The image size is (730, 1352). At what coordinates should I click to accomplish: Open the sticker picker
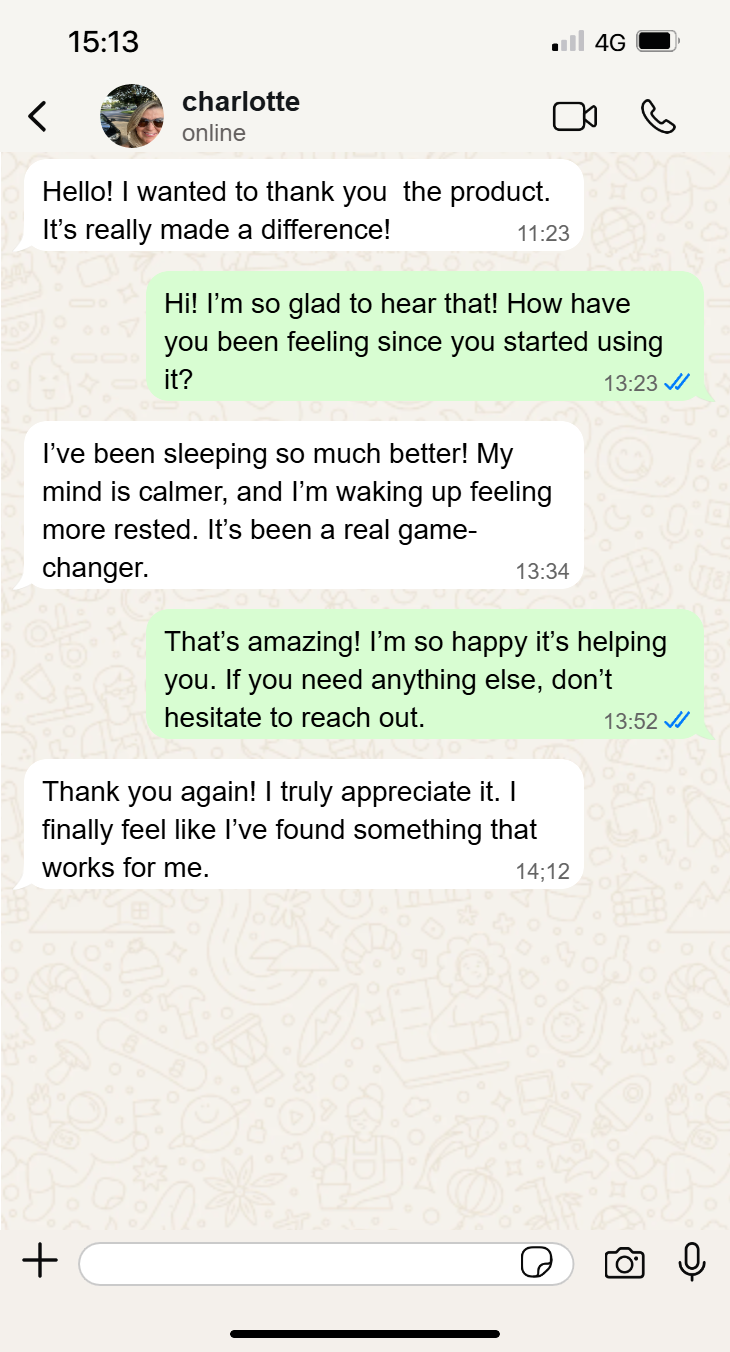[537, 1263]
